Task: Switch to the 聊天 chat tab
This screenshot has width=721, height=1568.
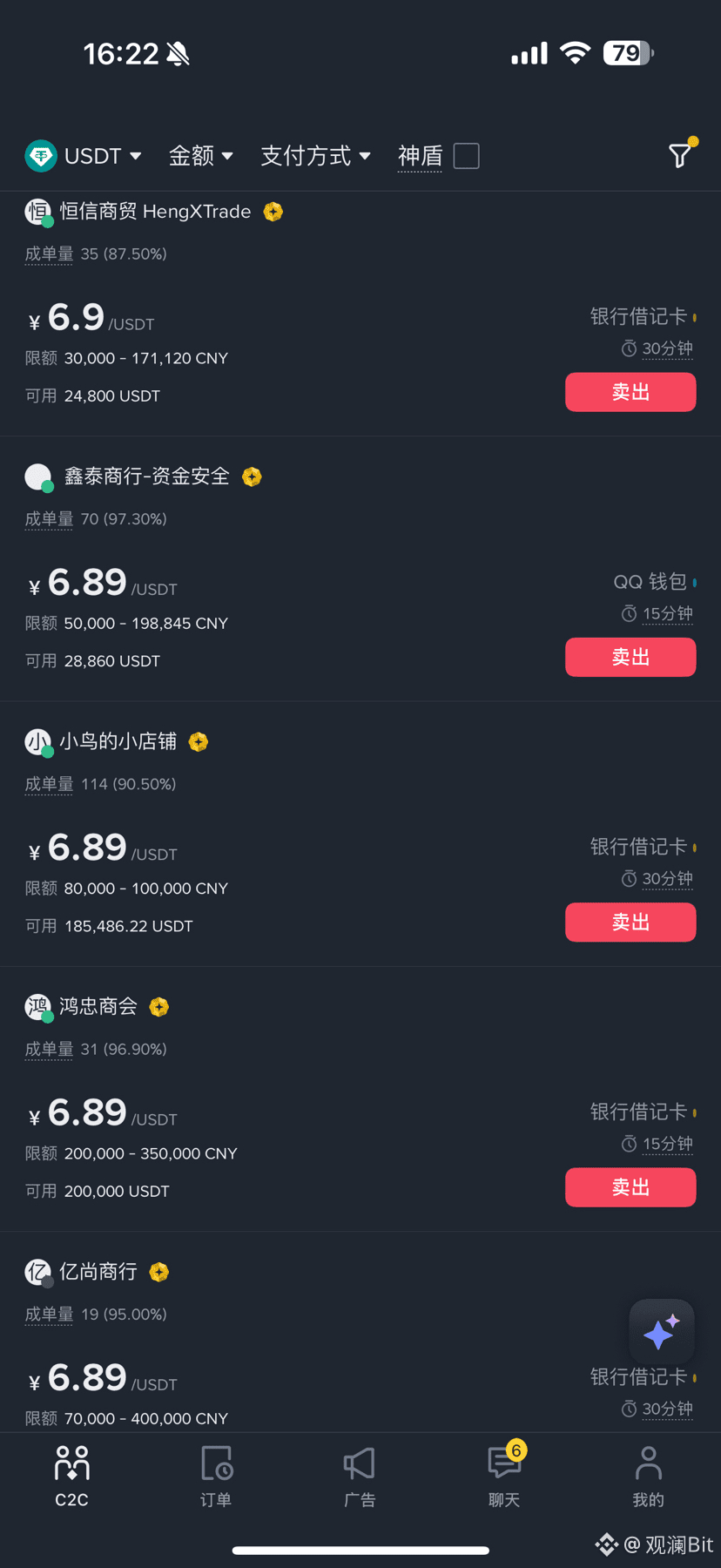Action: click(x=504, y=1476)
